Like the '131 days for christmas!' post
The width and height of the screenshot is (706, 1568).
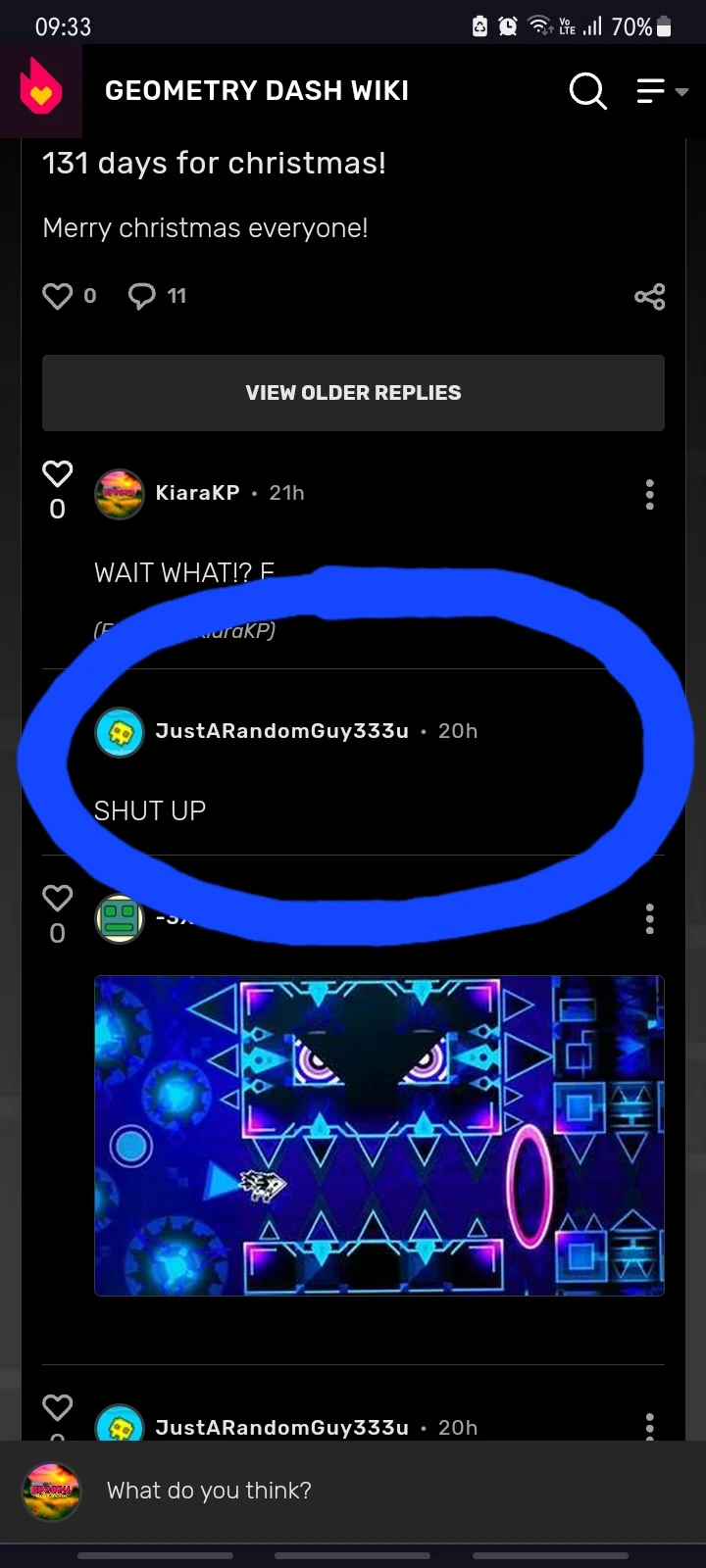pos(58,296)
